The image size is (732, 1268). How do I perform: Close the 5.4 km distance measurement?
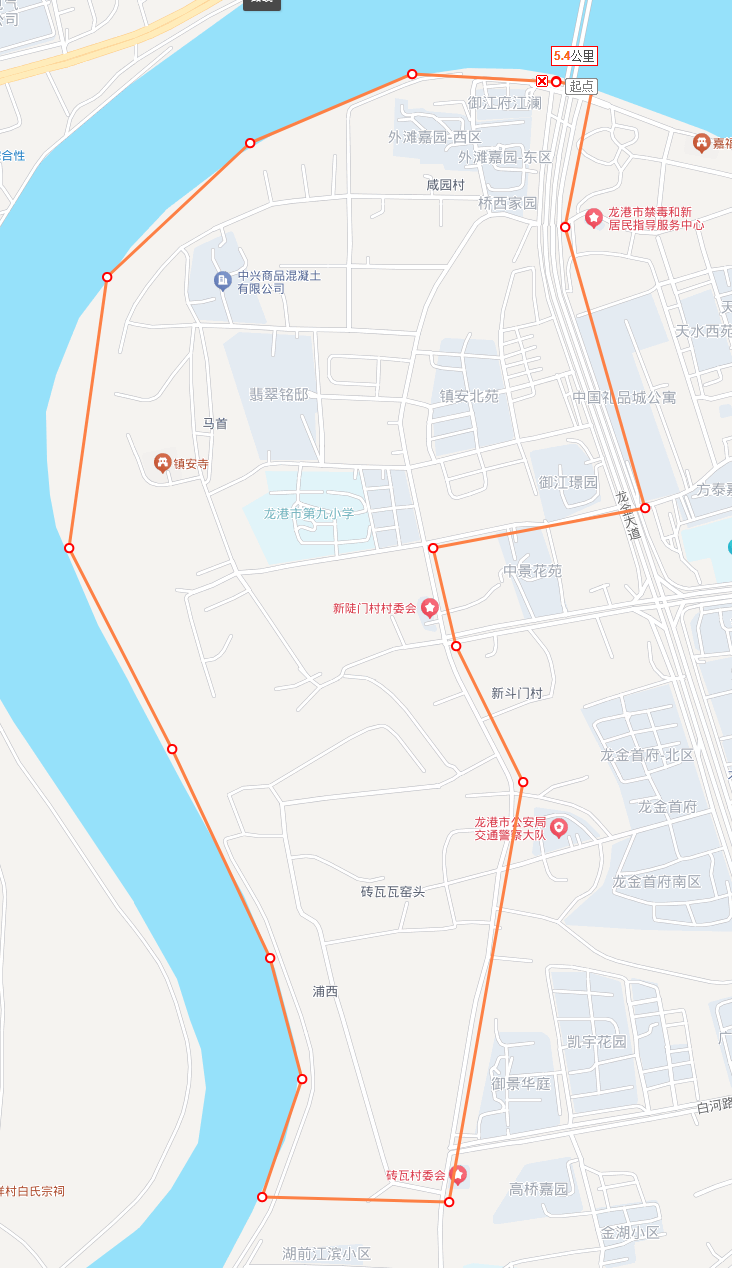pyautogui.click(x=542, y=81)
